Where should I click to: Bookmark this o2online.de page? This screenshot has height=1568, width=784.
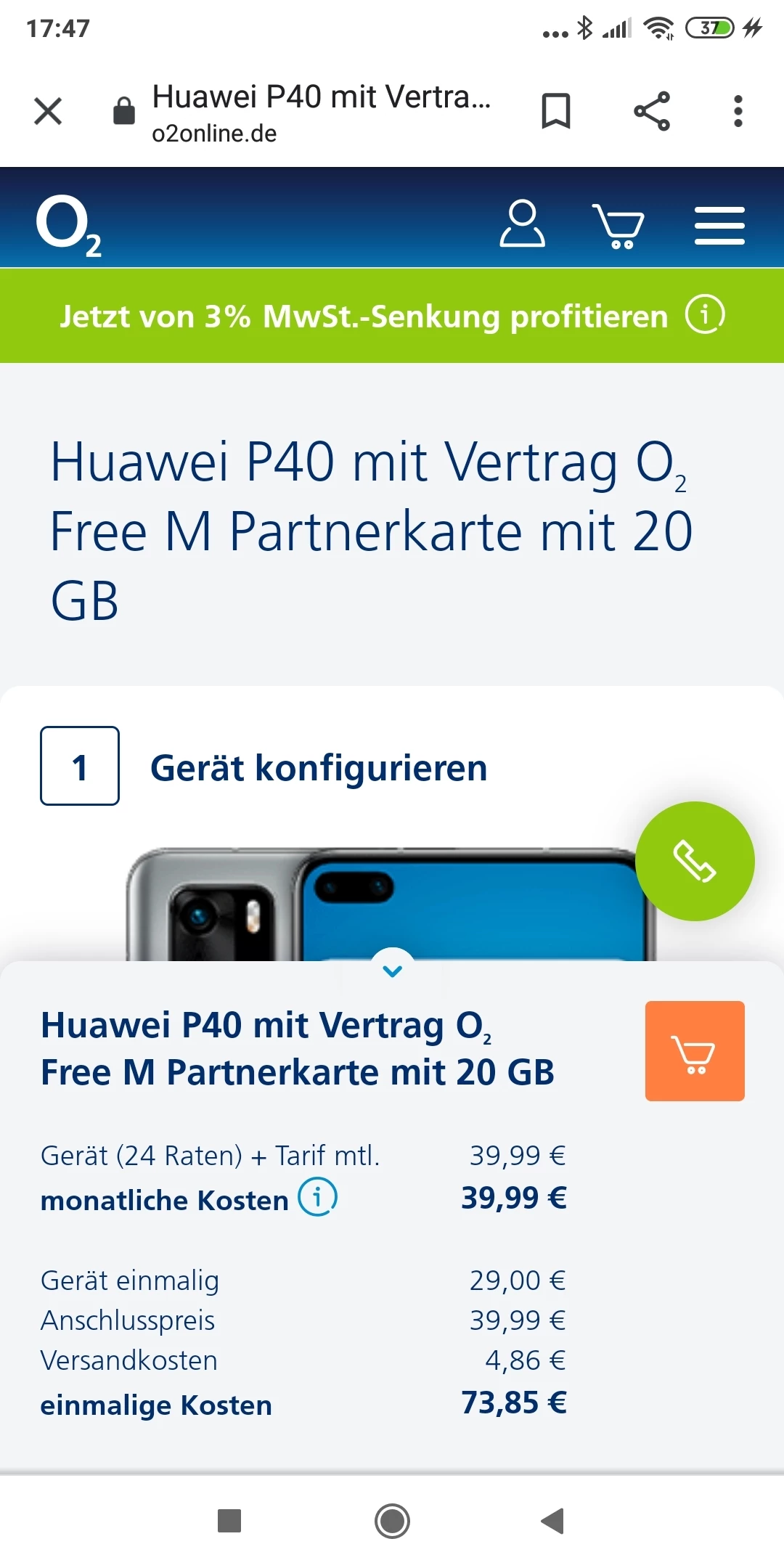coord(556,111)
